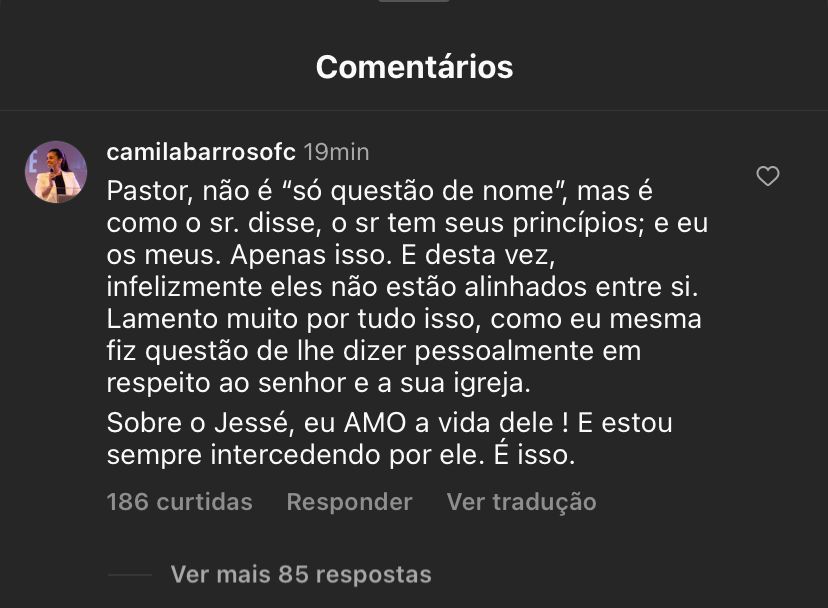Expand Ver mais 85 respostas
Screen dimensions: 828x608
300,575
